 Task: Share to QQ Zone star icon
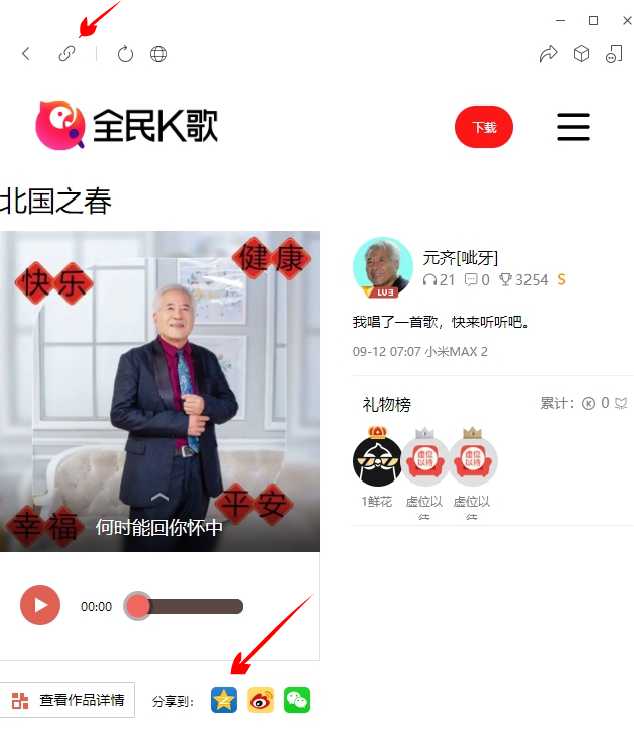(224, 700)
